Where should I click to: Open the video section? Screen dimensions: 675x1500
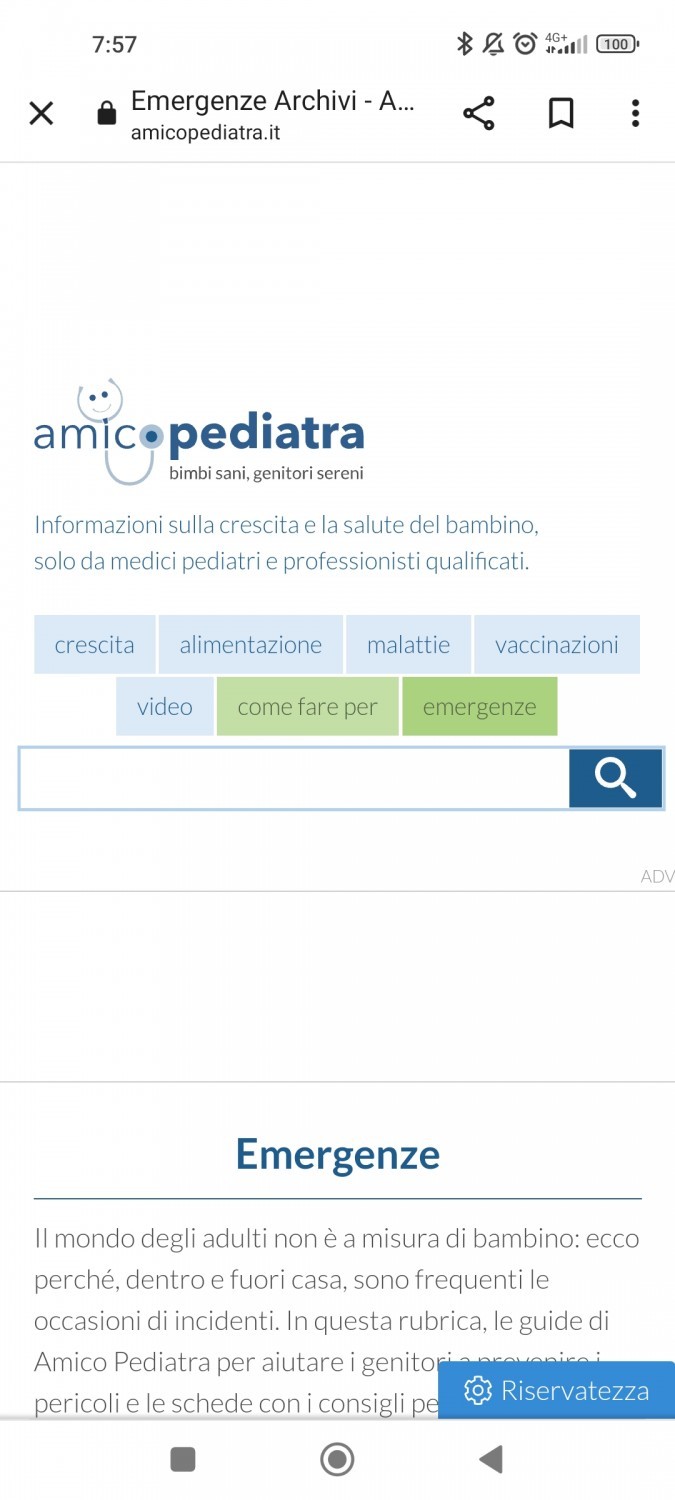(x=165, y=707)
